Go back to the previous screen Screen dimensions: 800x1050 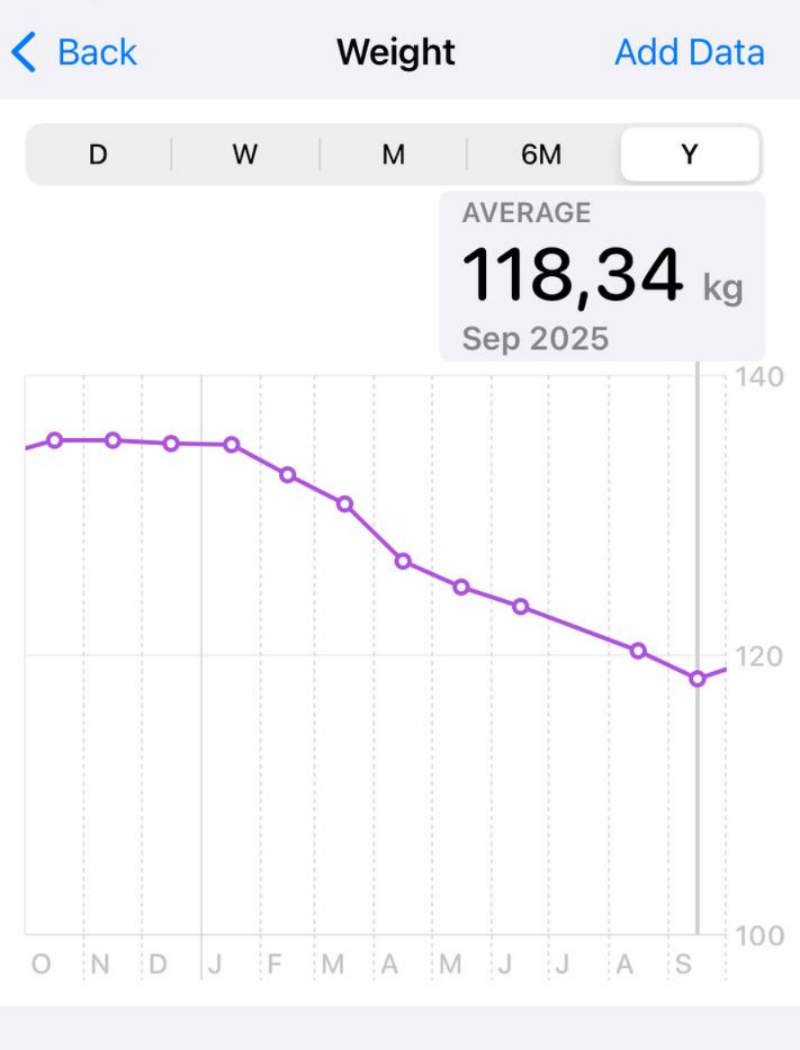(74, 52)
